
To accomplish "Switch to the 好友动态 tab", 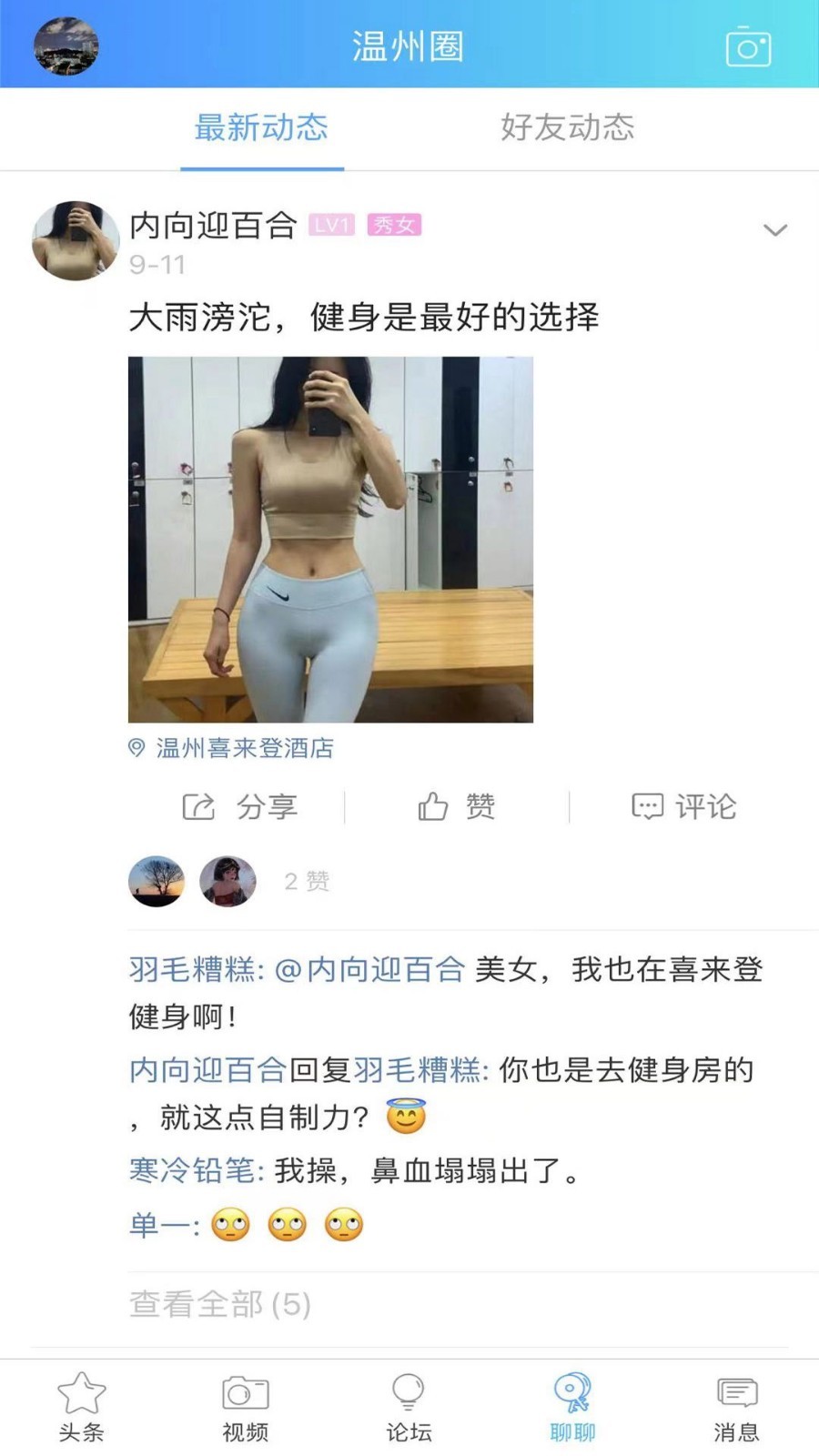I will (570, 129).
